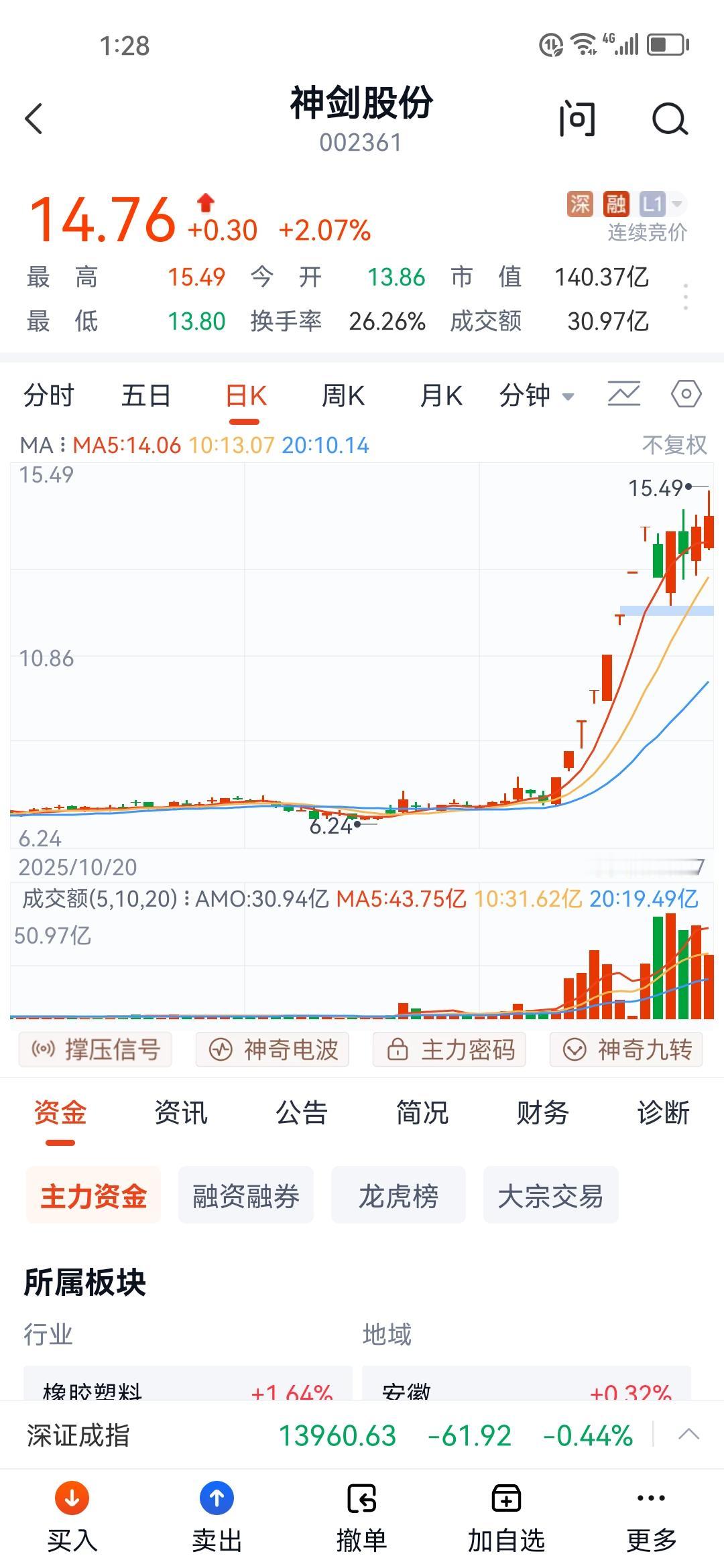Viewport: 724px width, 1568px height.
Task: Open the 问 ask feature
Action: (x=577, y=119)
